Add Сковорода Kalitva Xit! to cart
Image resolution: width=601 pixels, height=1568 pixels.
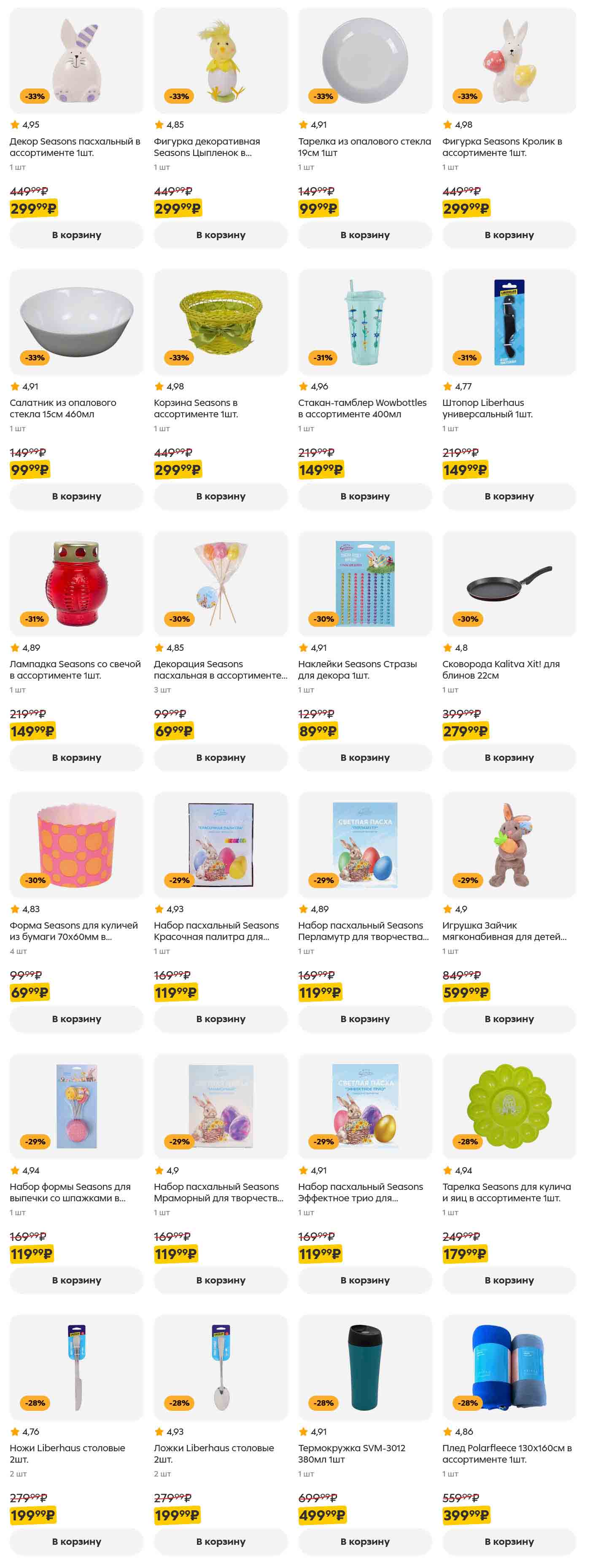(x=509, y=757)
